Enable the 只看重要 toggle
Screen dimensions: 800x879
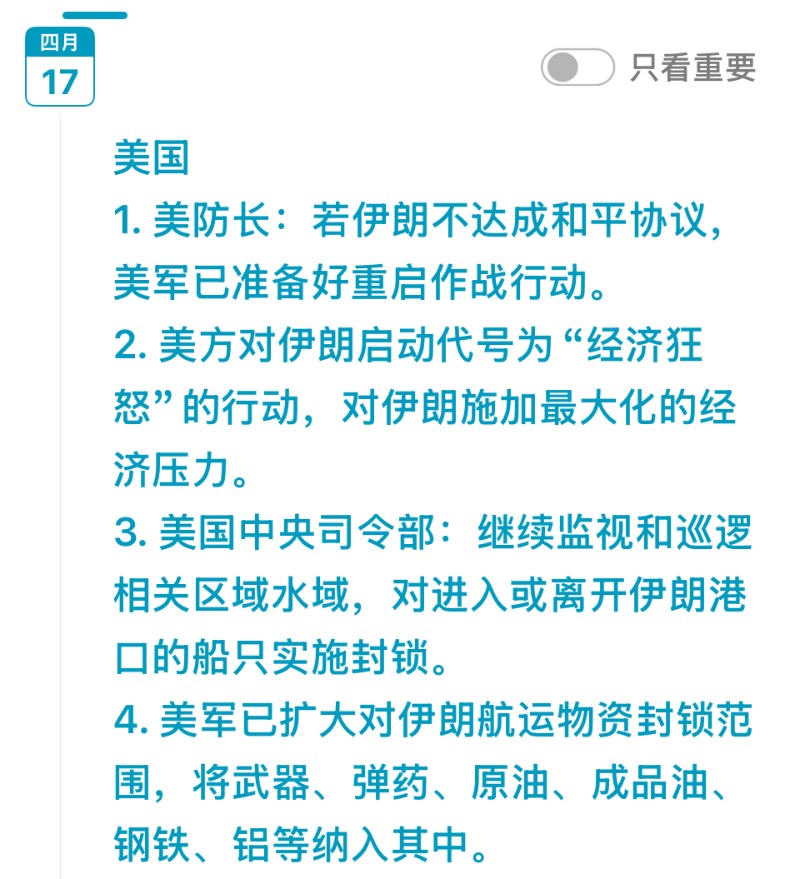click(577, 67)
